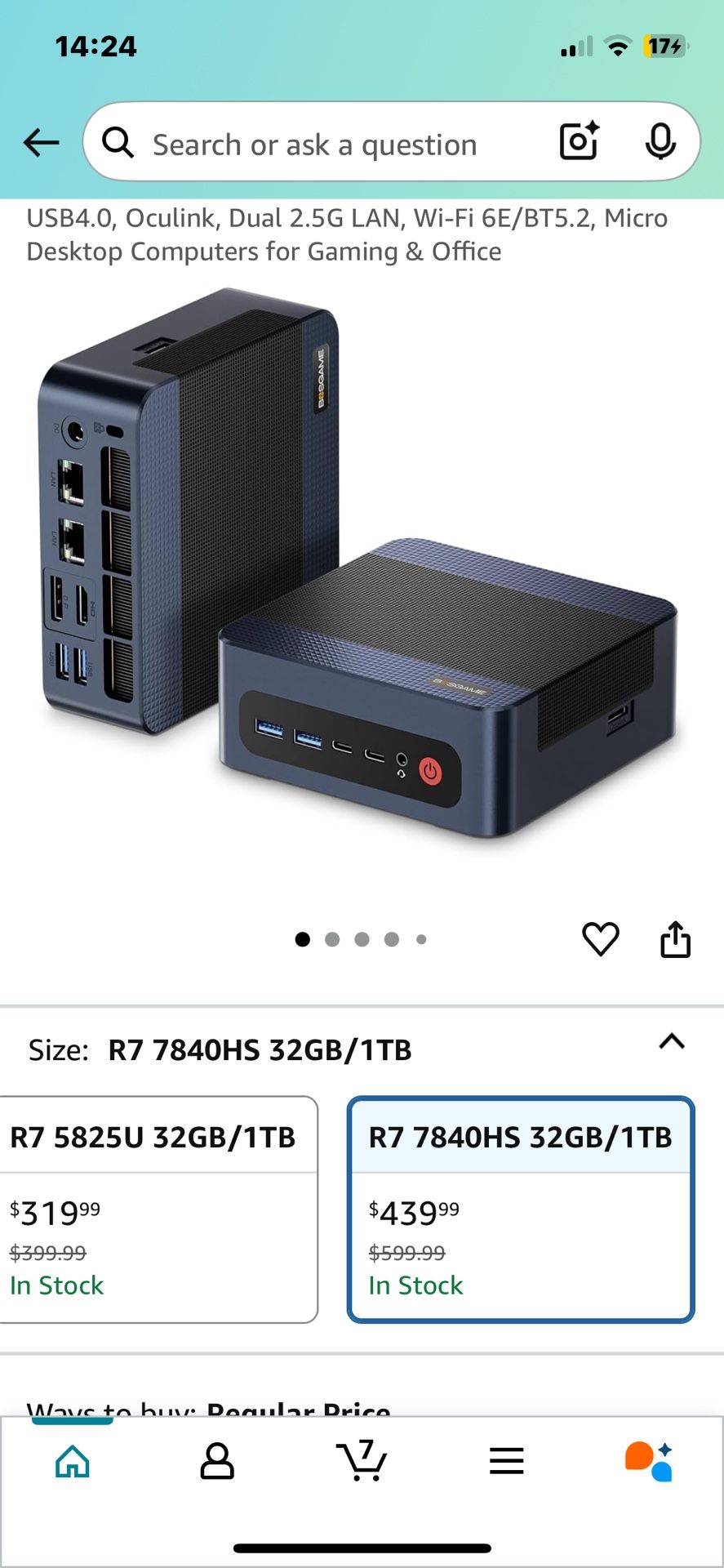Tap the search or ask a question field
724x1568 pixels.
(x=314, y=145)
